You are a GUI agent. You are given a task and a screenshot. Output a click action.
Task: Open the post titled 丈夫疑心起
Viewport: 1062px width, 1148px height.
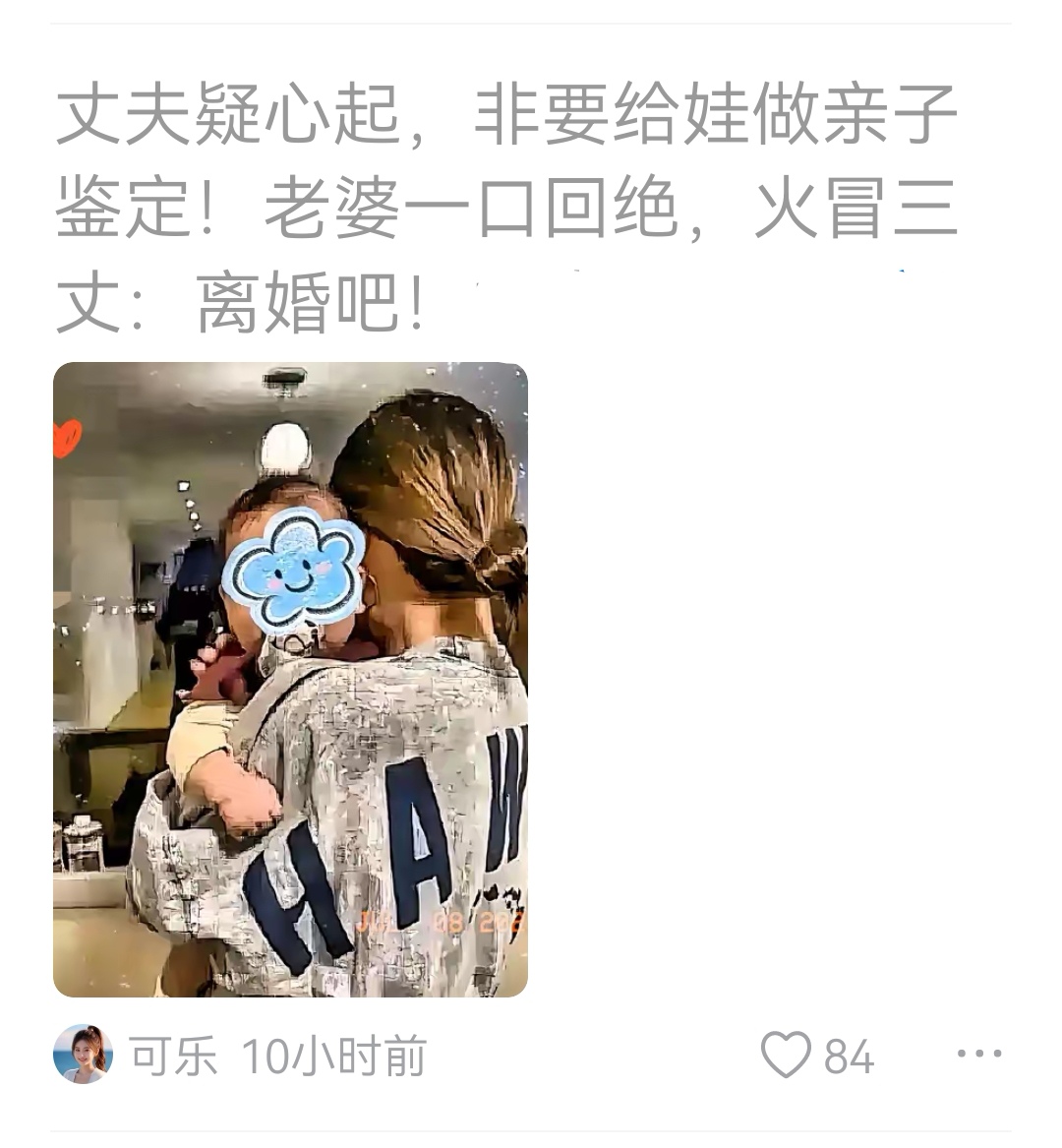tap(506, 209)
